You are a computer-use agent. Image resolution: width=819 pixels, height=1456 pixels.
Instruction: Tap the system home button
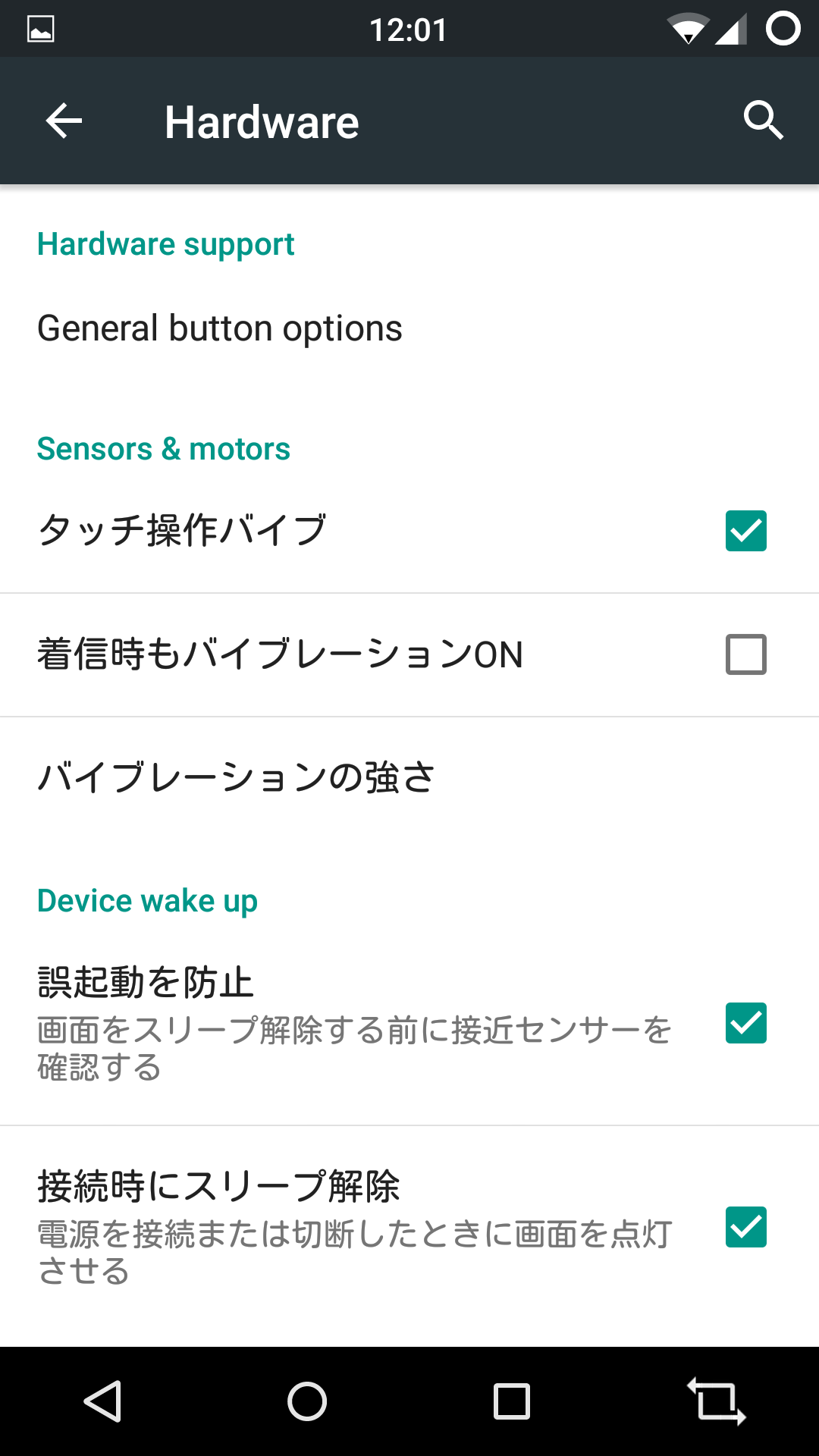click(307, 1401)
